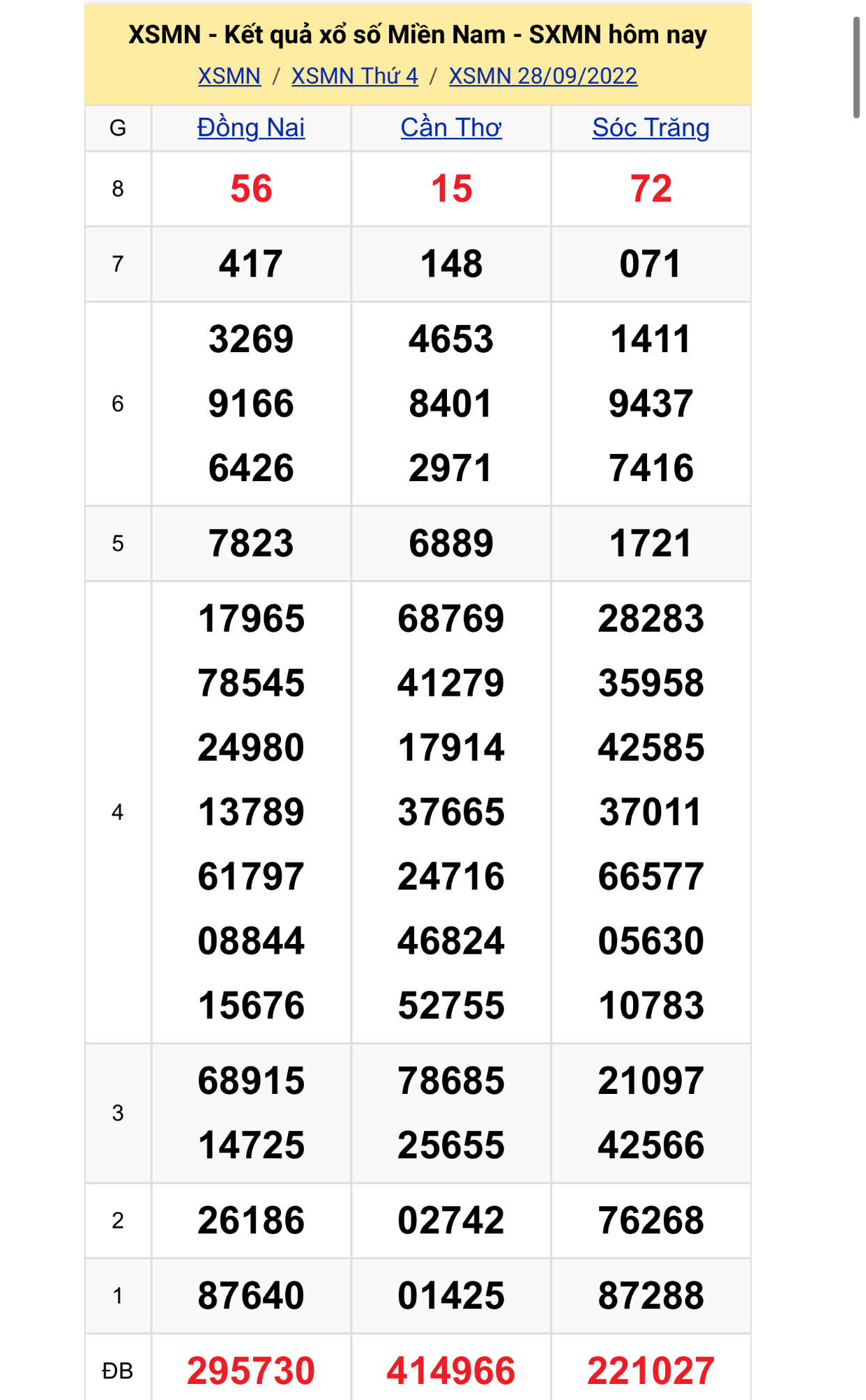Open the XSMN breadcrumb link
Image resolution: width=866 pixels, height=1400 pixels.
[229, 76]
